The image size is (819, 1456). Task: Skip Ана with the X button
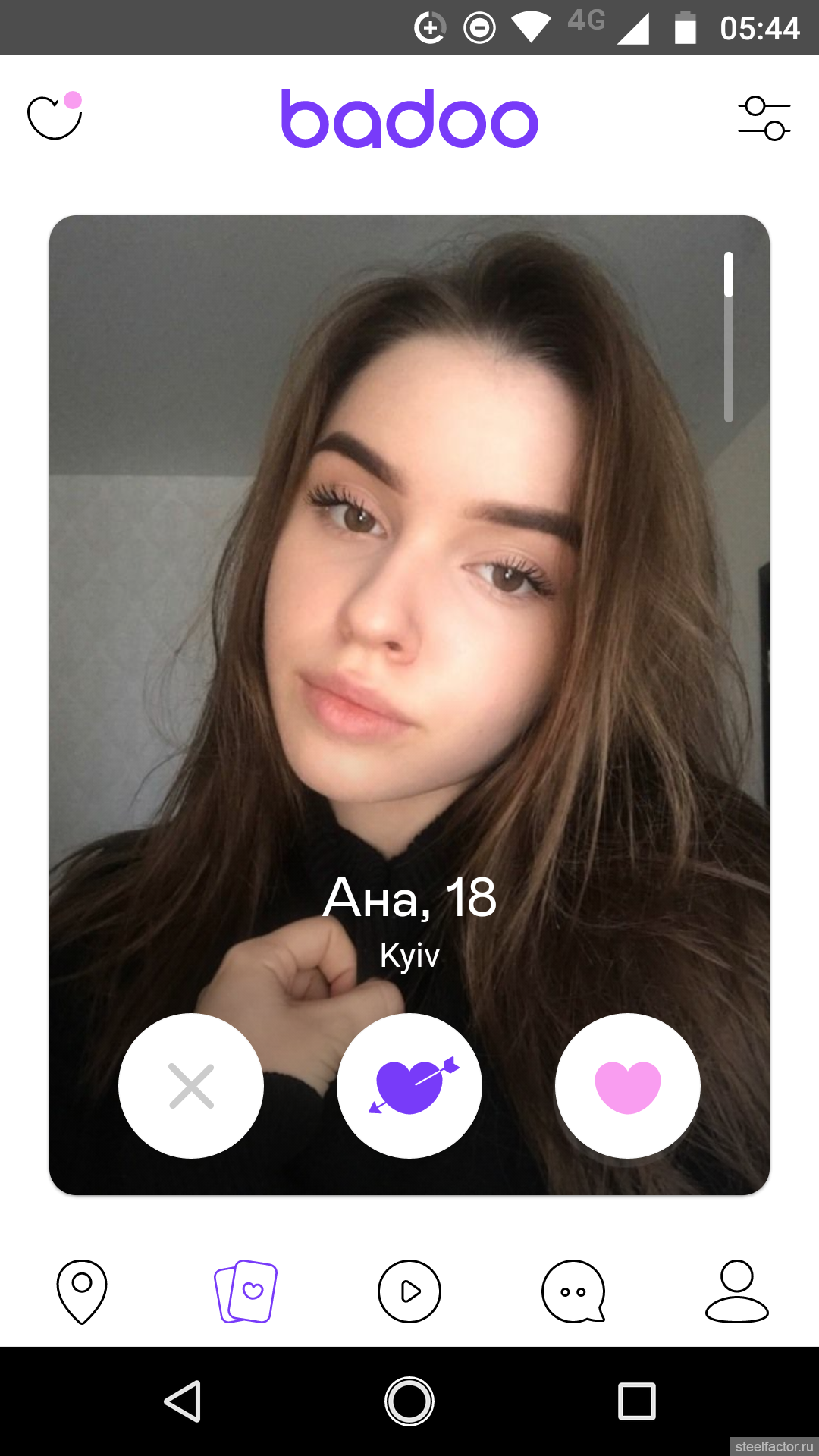coord(191,1086)
